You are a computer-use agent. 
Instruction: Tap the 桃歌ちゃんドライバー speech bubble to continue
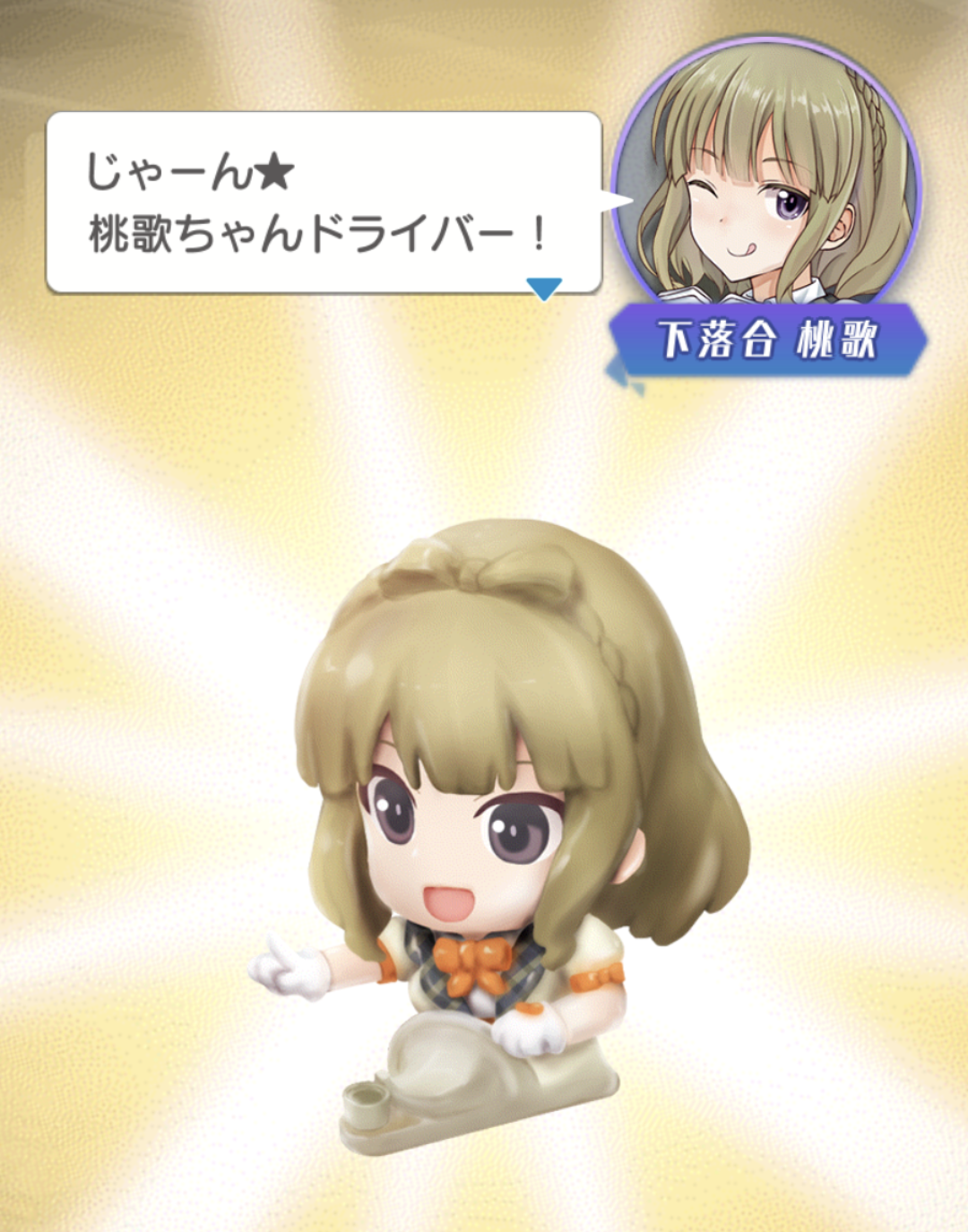coord(324,202)
